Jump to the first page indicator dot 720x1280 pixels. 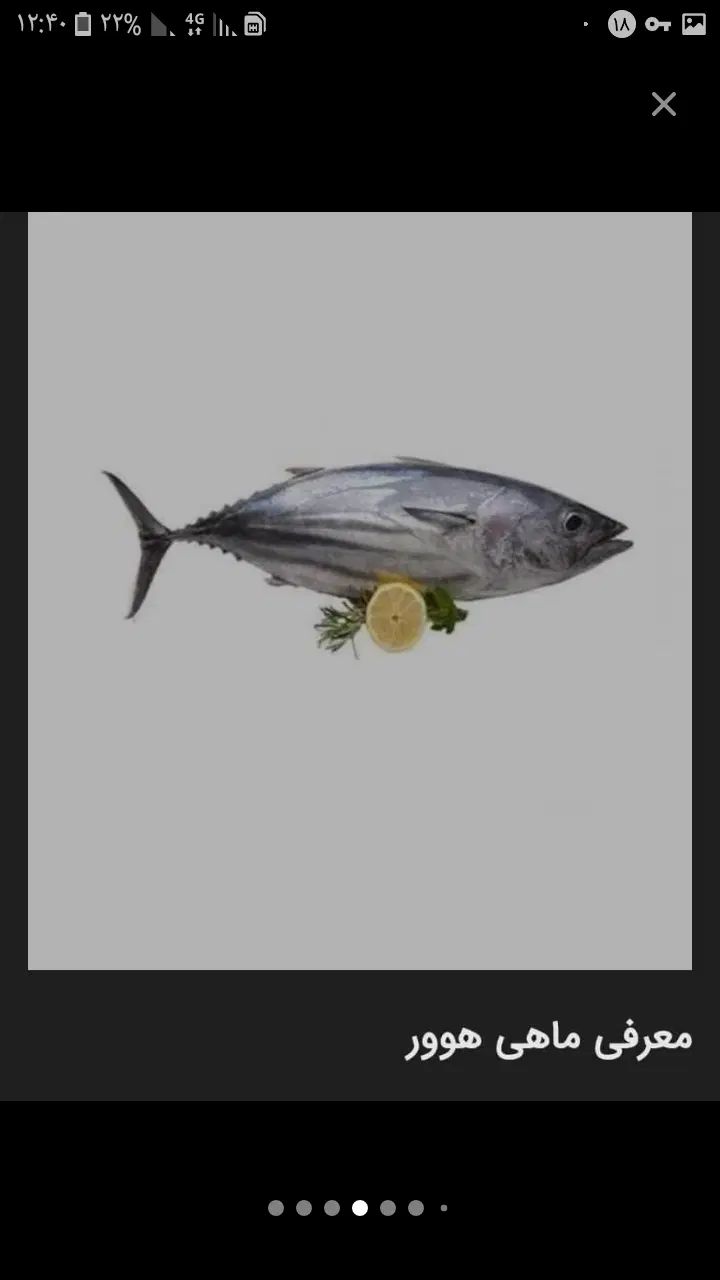276,1208
